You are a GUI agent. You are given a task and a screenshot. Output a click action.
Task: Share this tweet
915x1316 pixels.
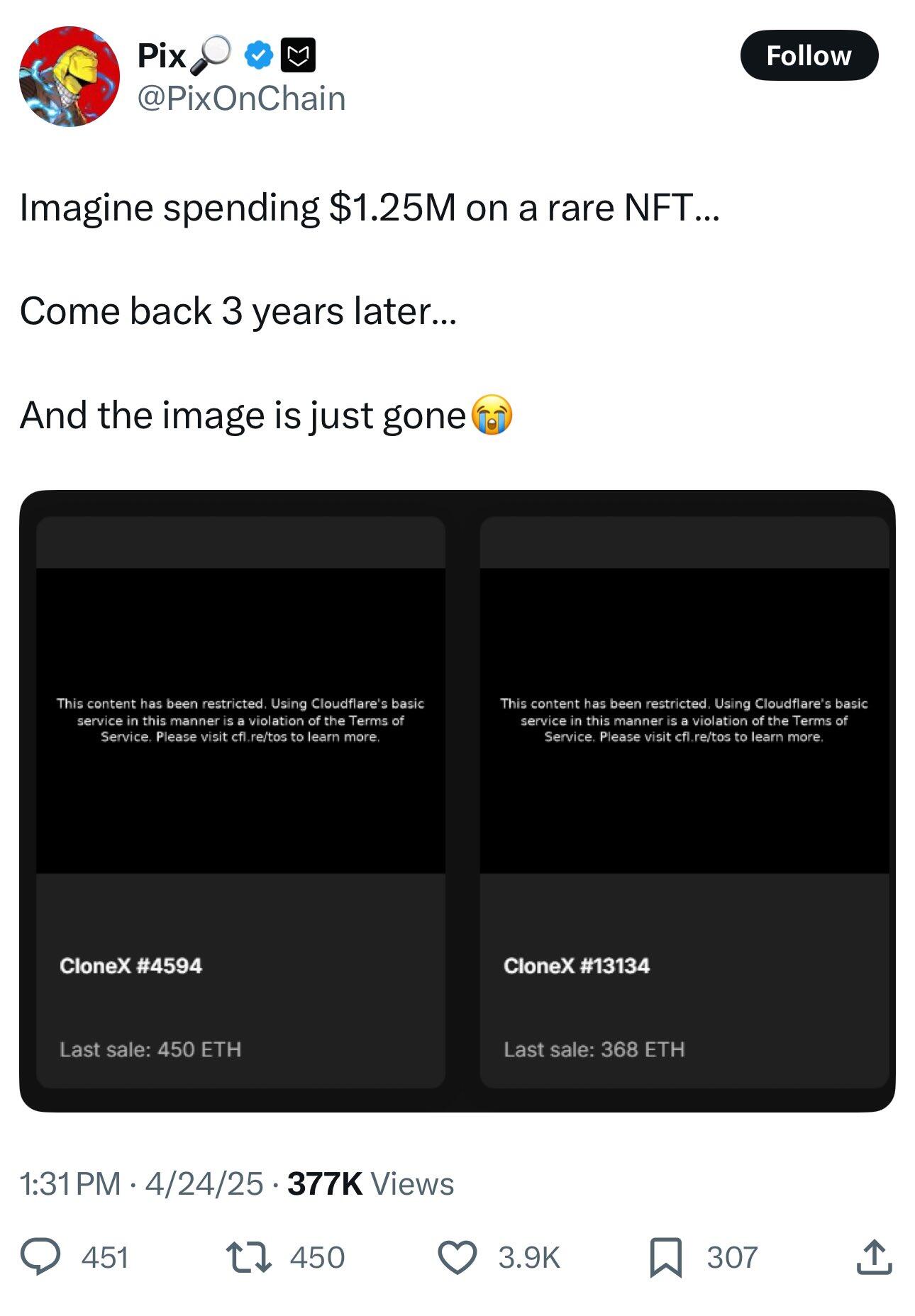click(874, 1257)
